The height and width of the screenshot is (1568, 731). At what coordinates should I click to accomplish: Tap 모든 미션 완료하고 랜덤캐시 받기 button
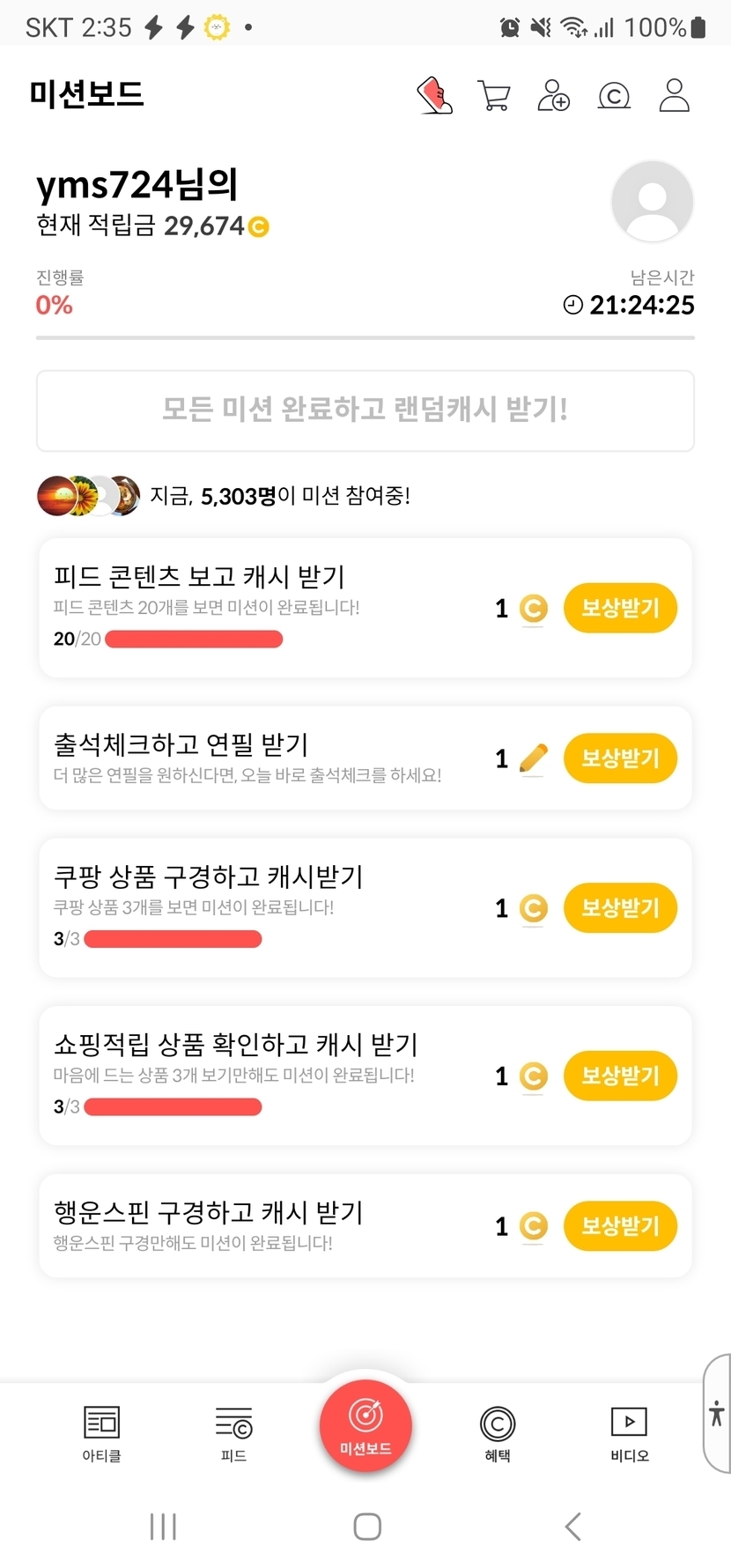click(x=365, y=410)
